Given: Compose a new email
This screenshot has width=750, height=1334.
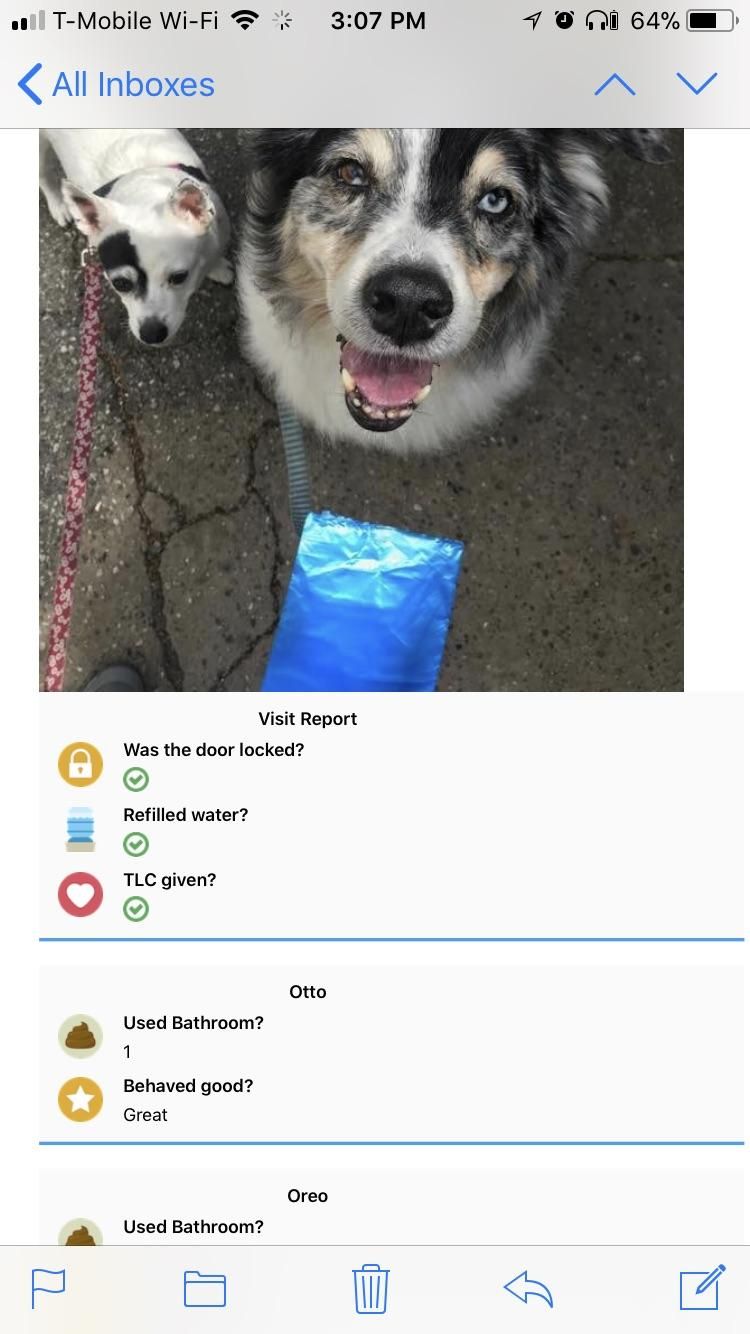Looking at the screenshot, I should tap(702, 1287).
